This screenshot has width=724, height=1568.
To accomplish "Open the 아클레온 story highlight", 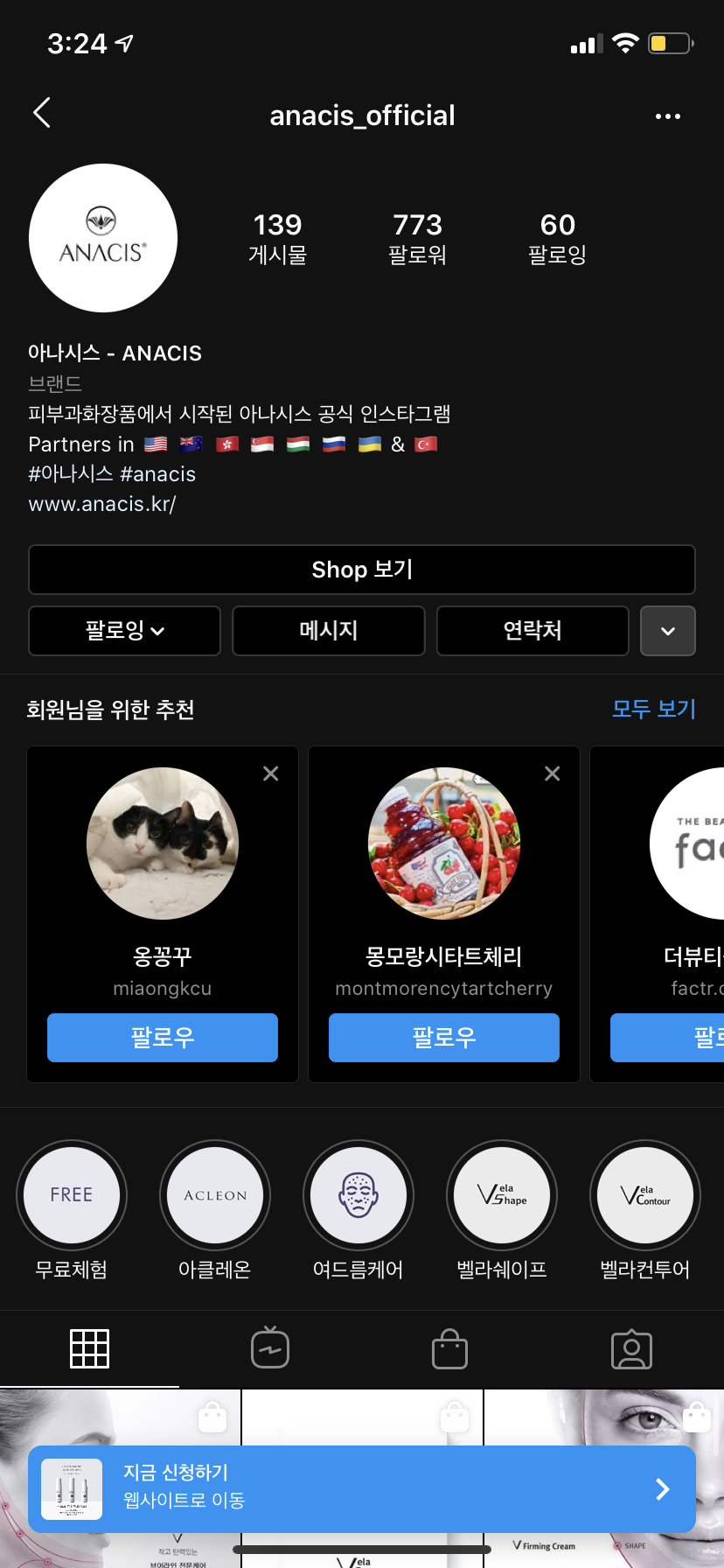I will (x=215, y=1195).
